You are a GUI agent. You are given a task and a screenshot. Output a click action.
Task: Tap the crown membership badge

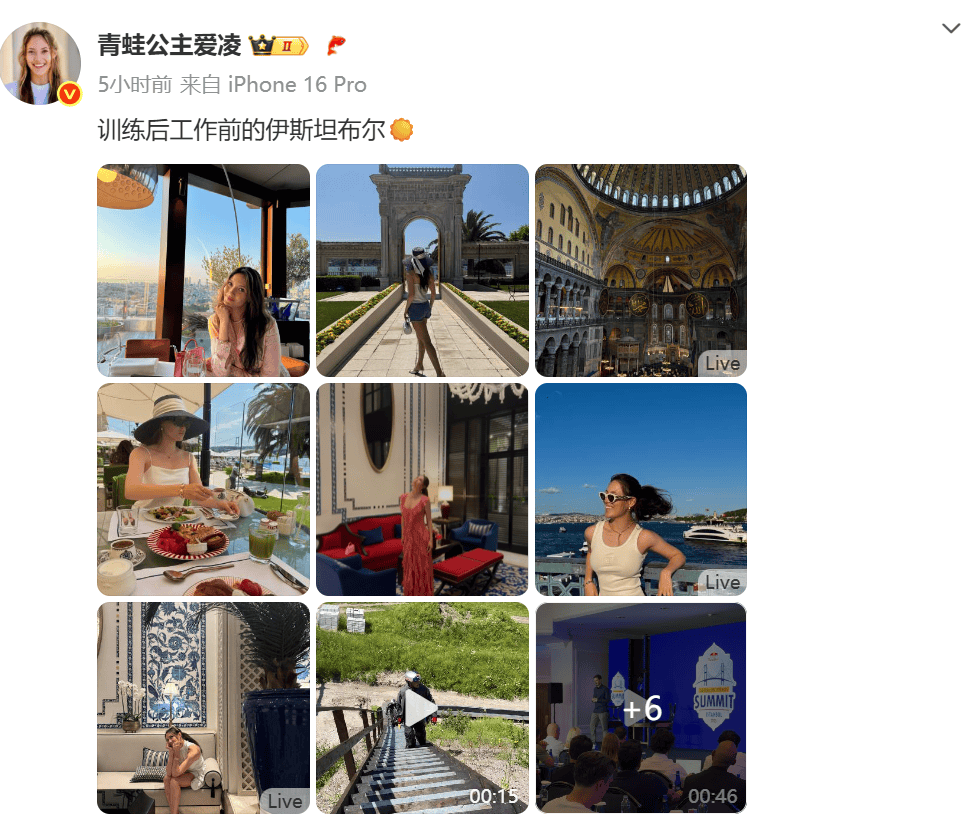[x=279, y=45]
